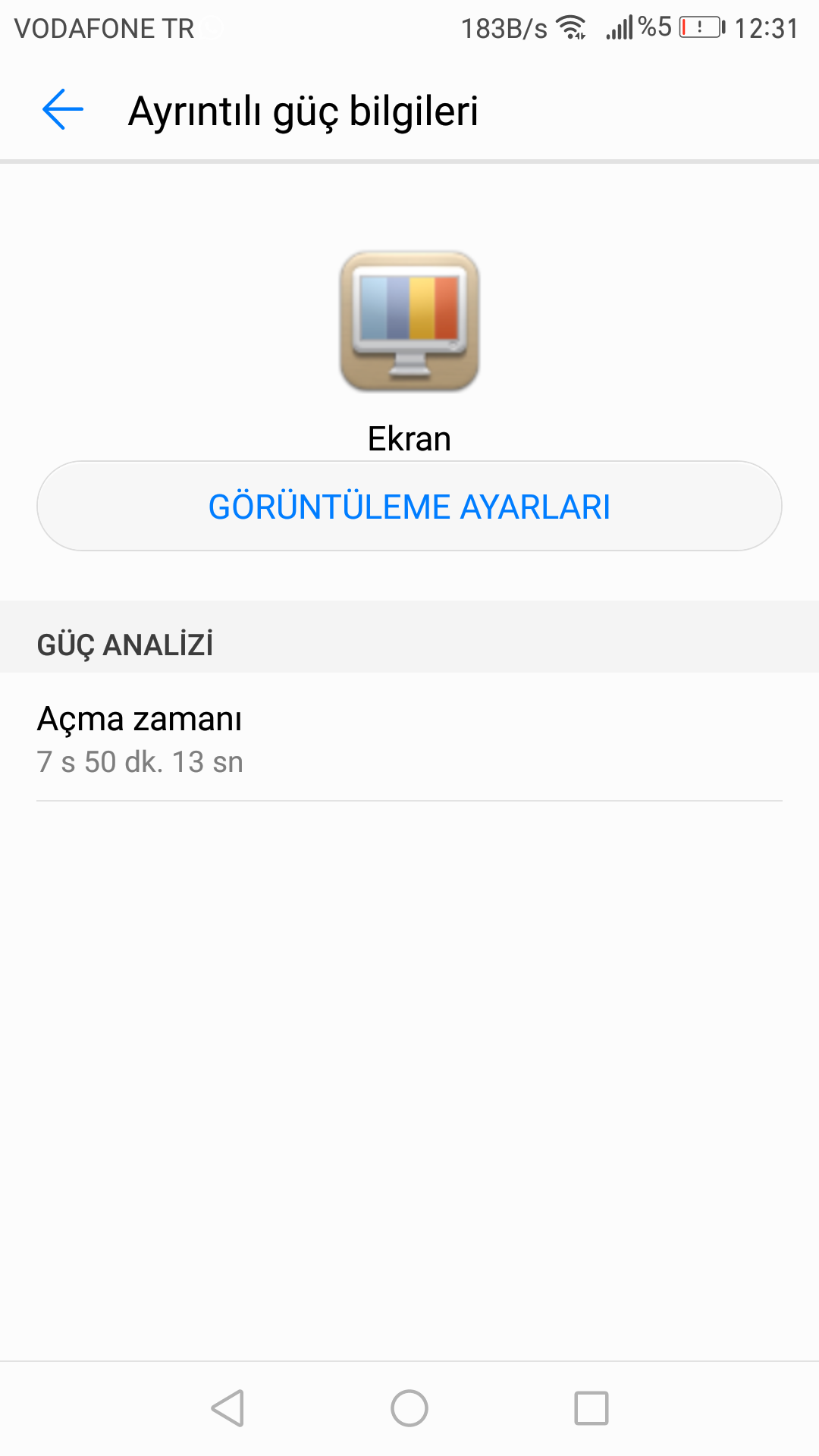Tap the system home button

pyautogui.click(x=409, y=1408)
